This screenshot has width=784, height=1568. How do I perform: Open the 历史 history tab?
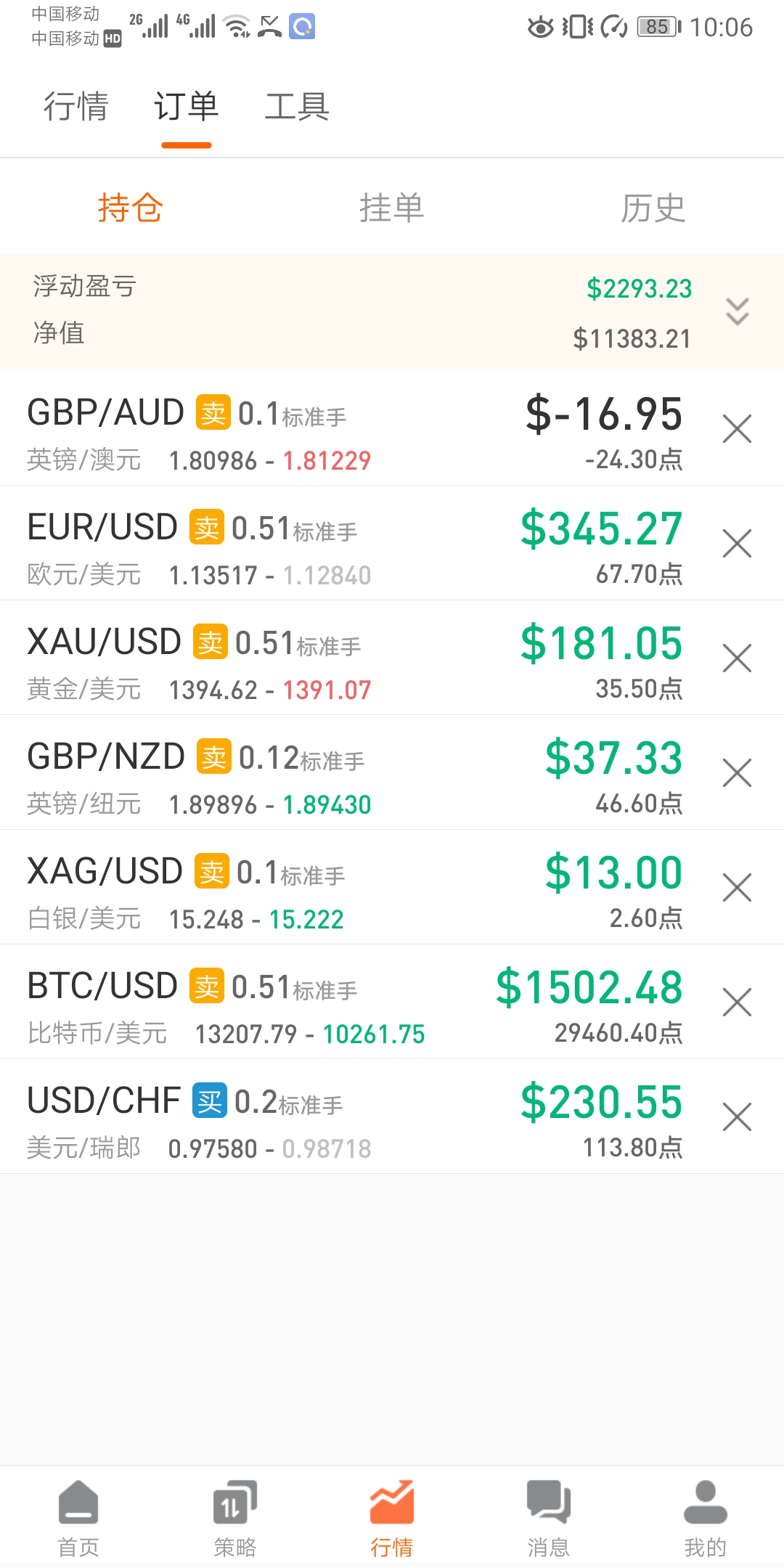click(x=653, y=208)
